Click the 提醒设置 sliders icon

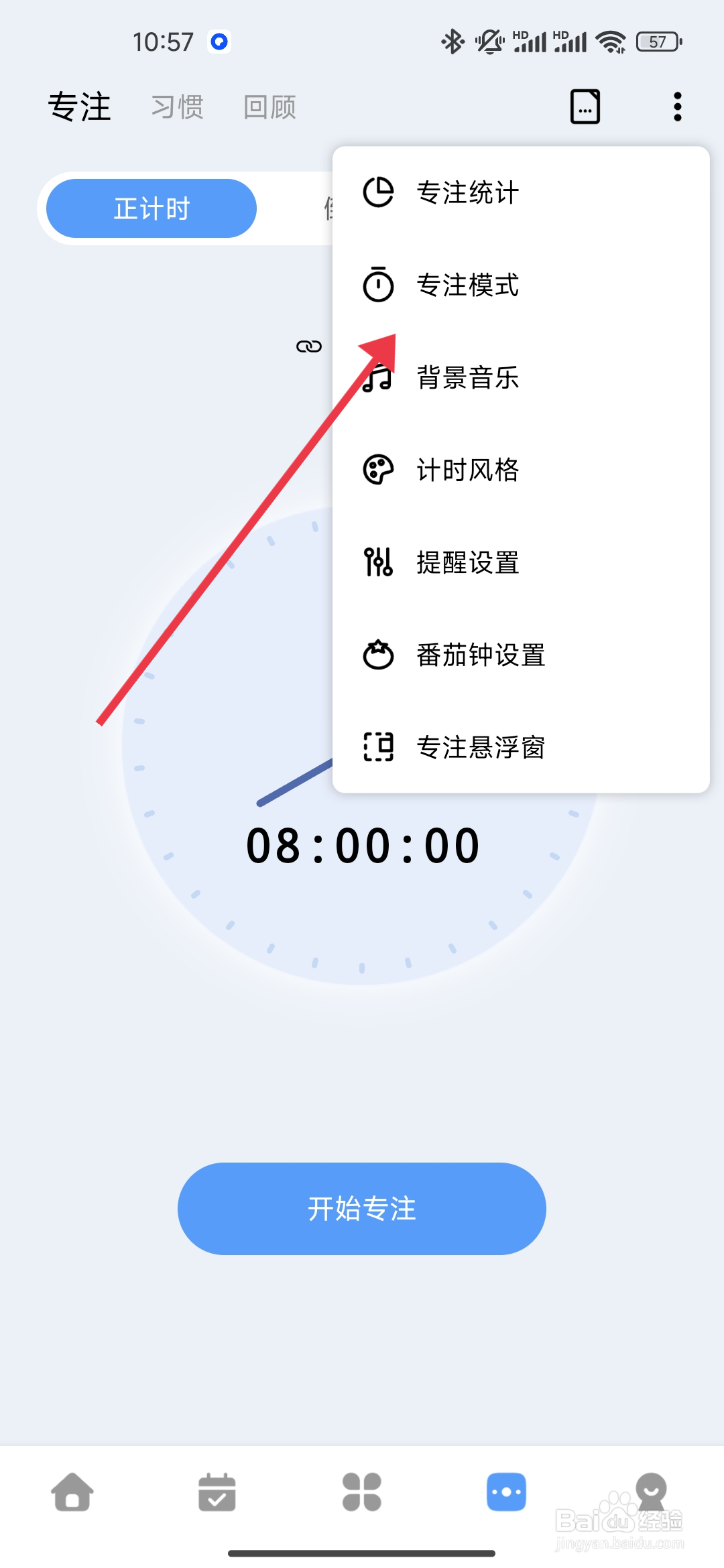pyautogui.click(x=377, y=563)
